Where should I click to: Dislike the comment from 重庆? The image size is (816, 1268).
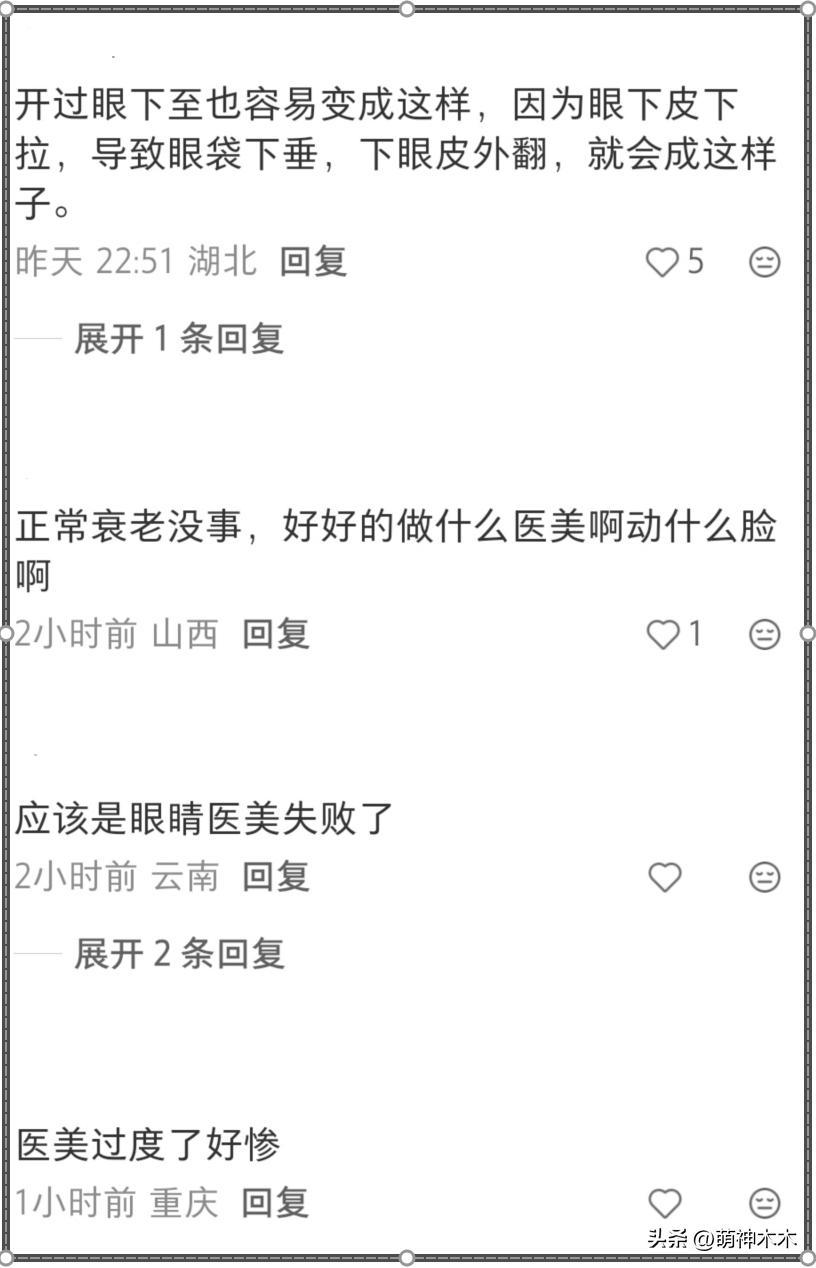[x=765, y=1203]
